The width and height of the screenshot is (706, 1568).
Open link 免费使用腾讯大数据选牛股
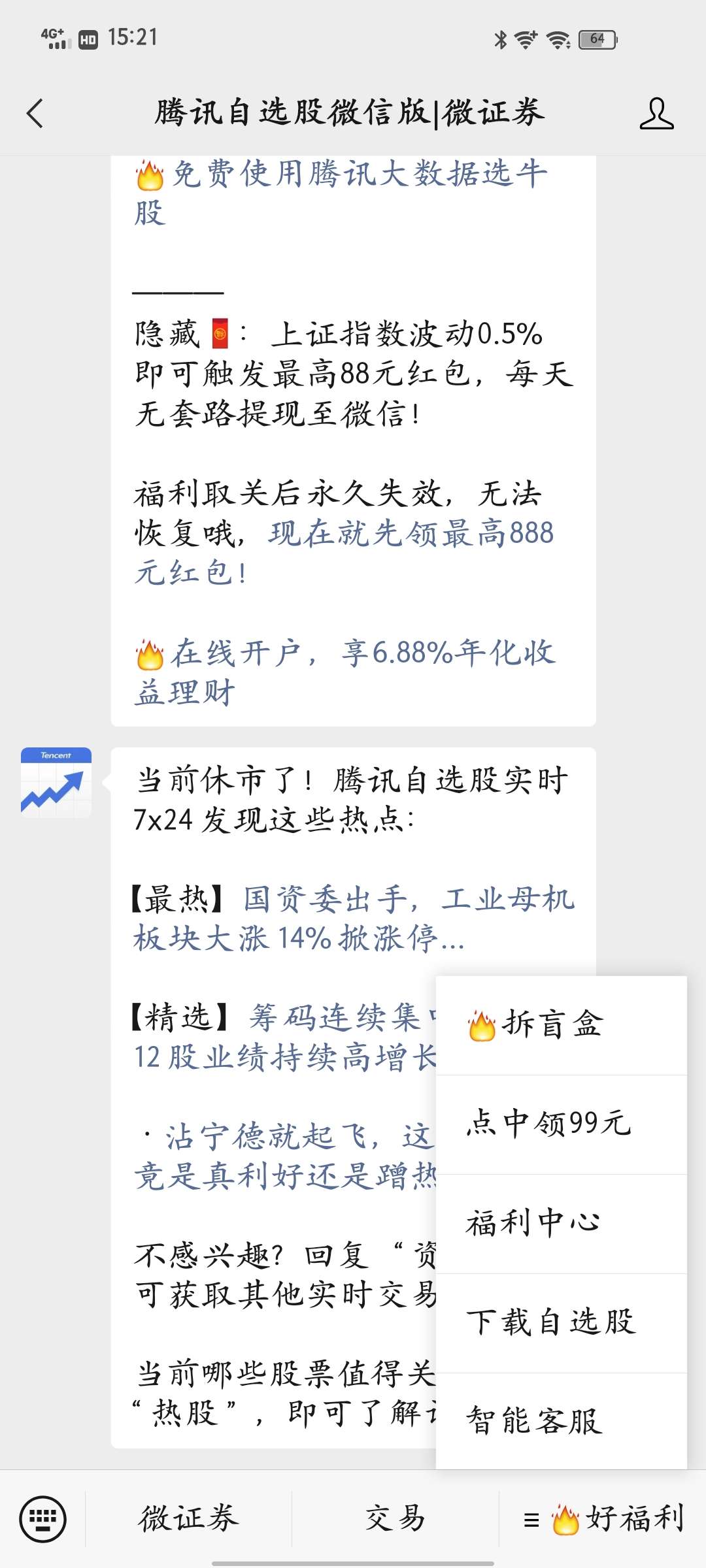(341, 193)
